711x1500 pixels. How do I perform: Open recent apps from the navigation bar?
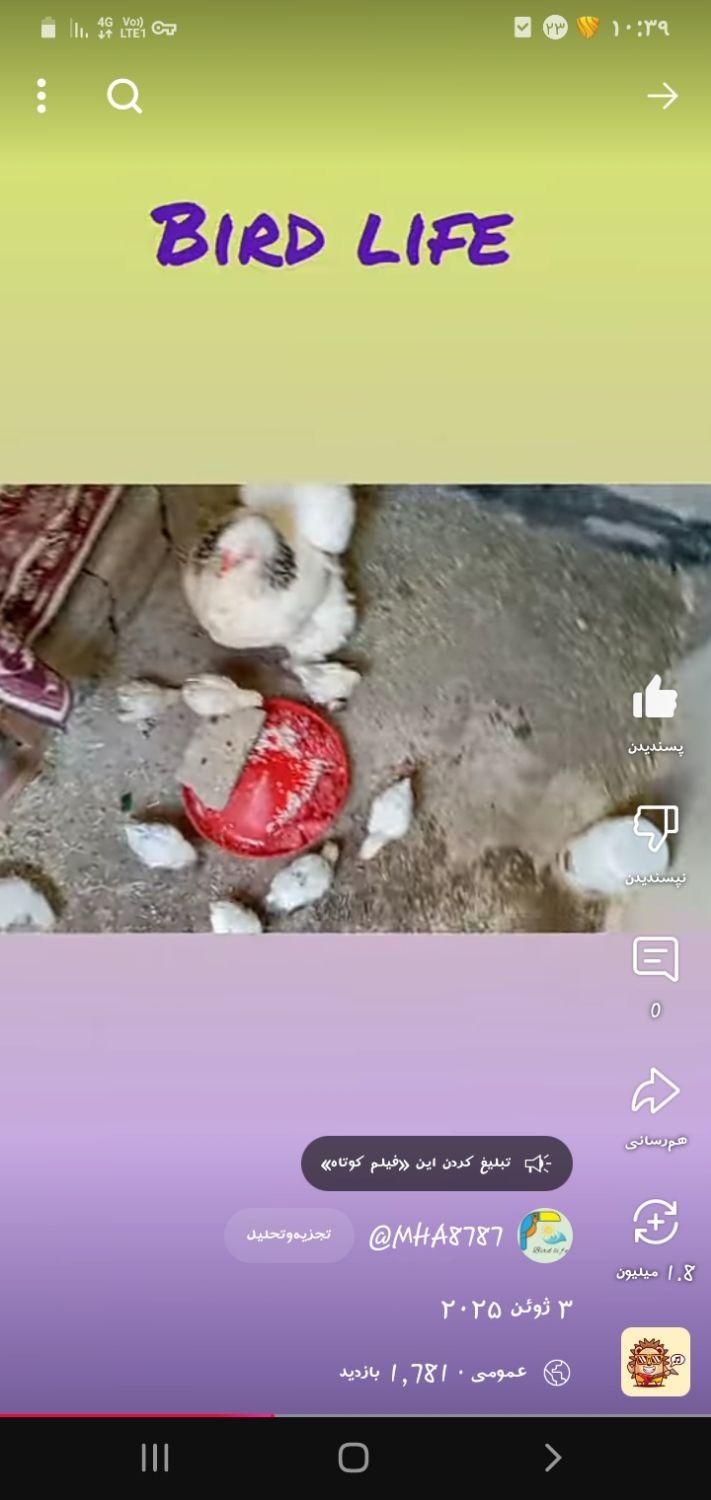point(155,1457)
